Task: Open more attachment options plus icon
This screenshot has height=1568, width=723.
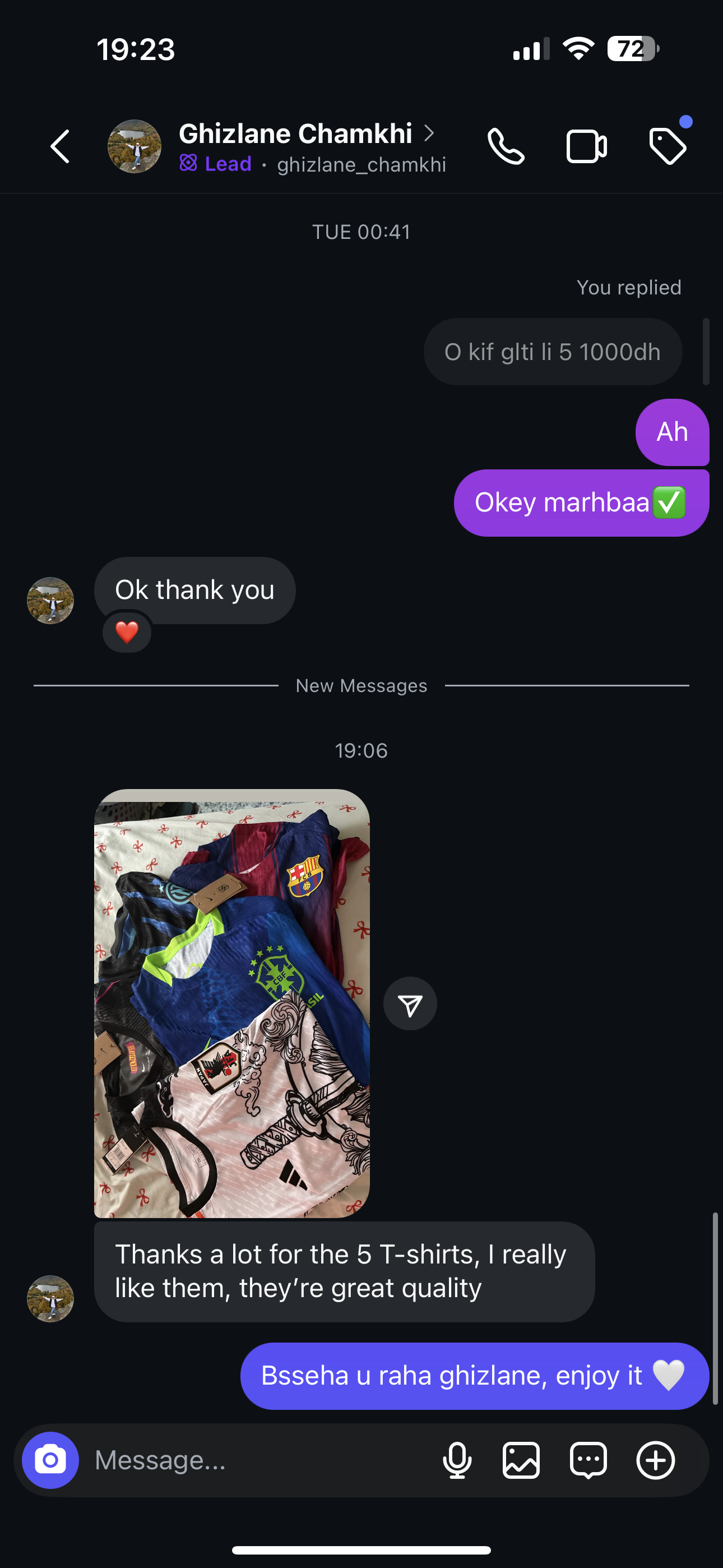Action: coord(655,1460)
